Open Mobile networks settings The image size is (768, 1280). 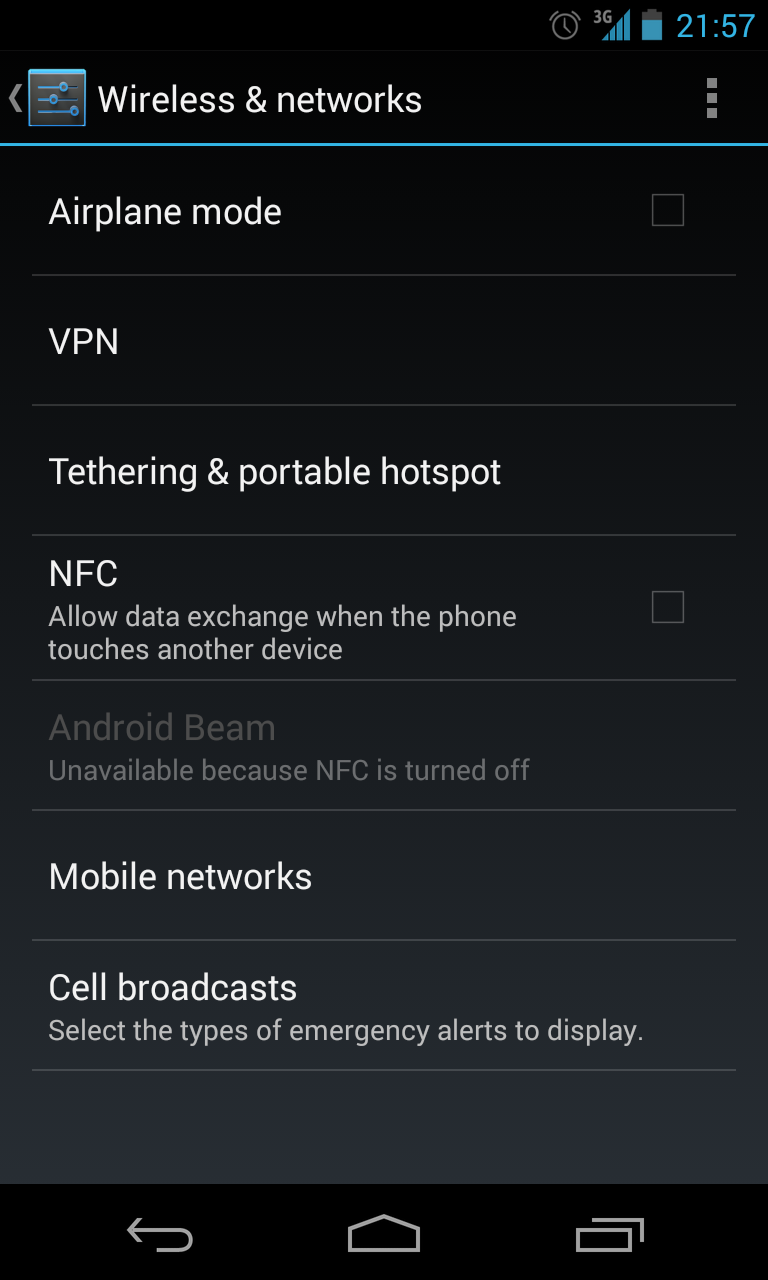click(180, 876)
